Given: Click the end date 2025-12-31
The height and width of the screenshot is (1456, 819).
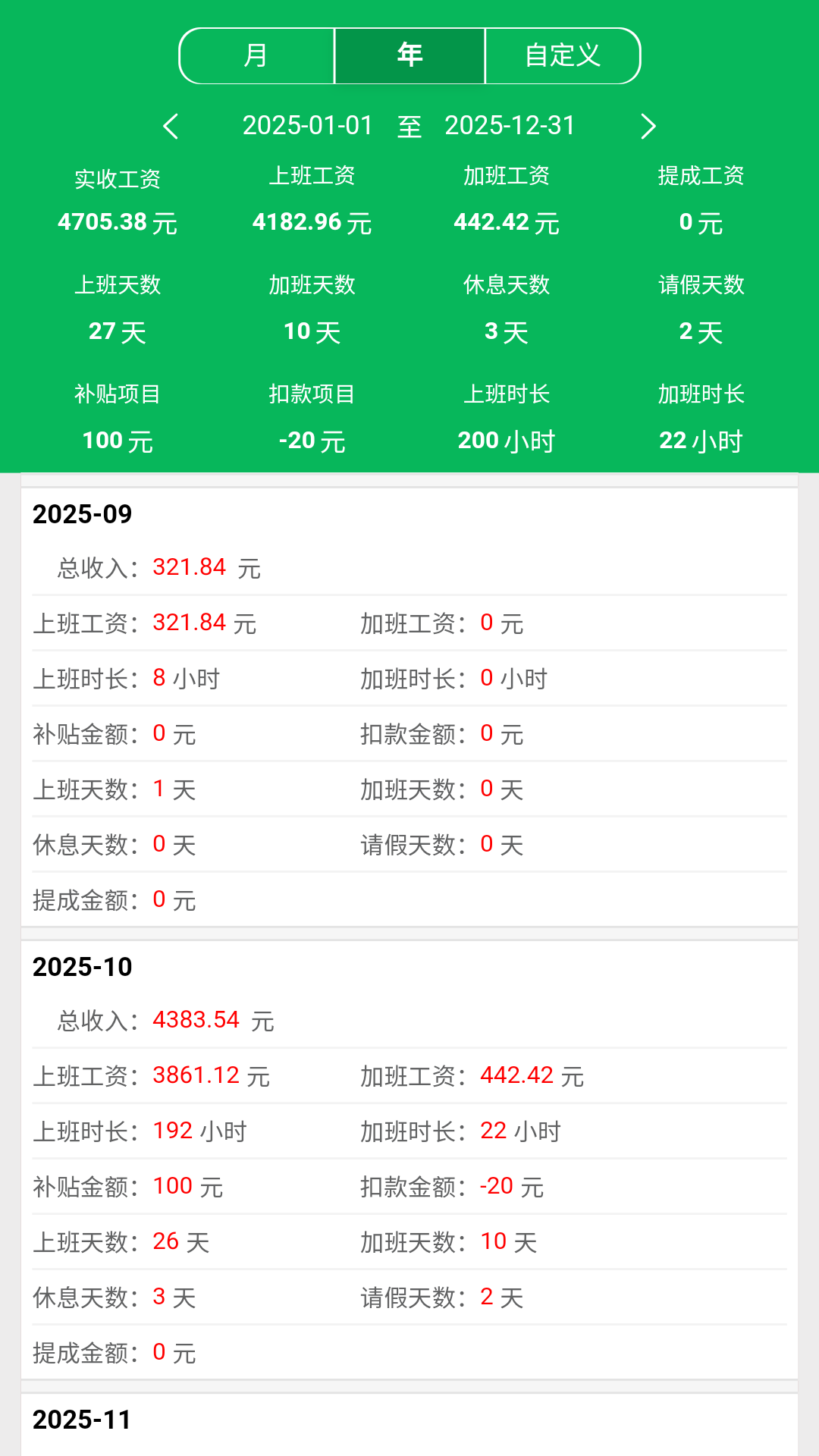Looking at the screenshot, I should (510, 125).
